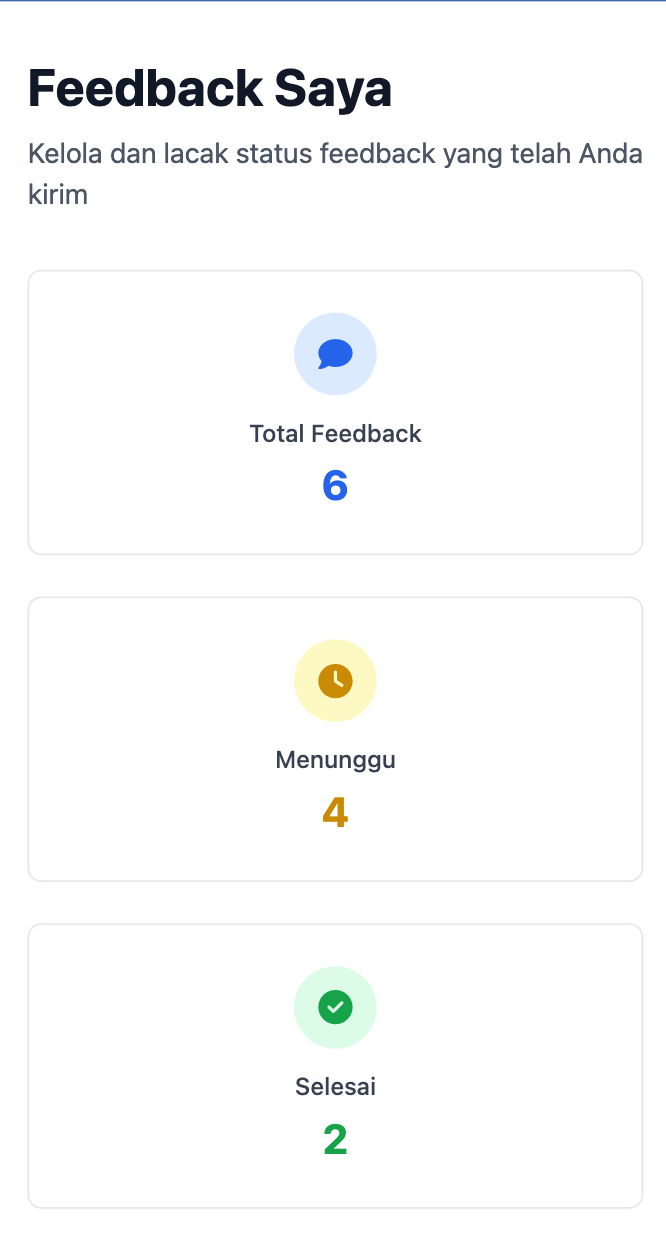Select the Menunggu status card
Viewport: 666px width, 1240px height.
[x=335, y=739]
